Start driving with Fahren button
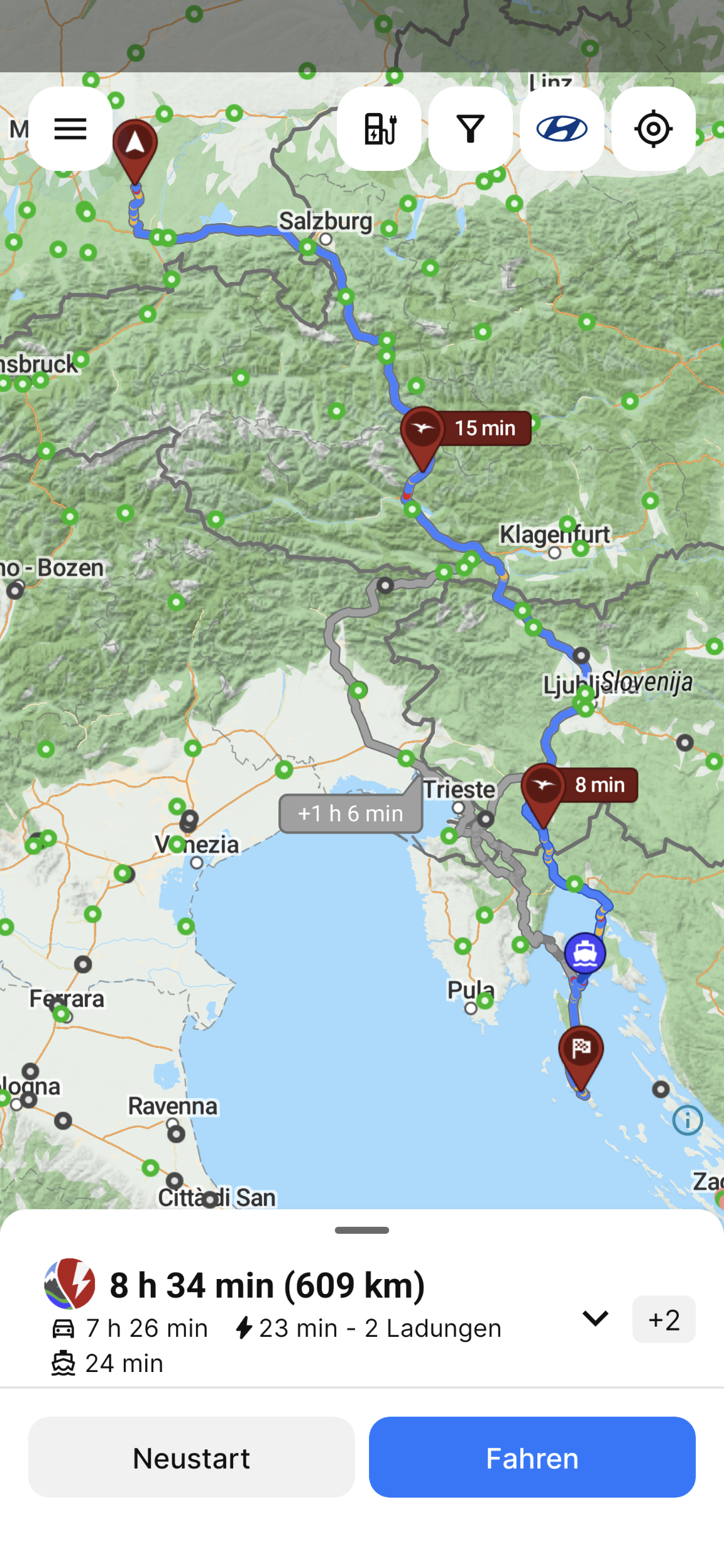This screenshot has width=724, height=1568. [532, 1457]
